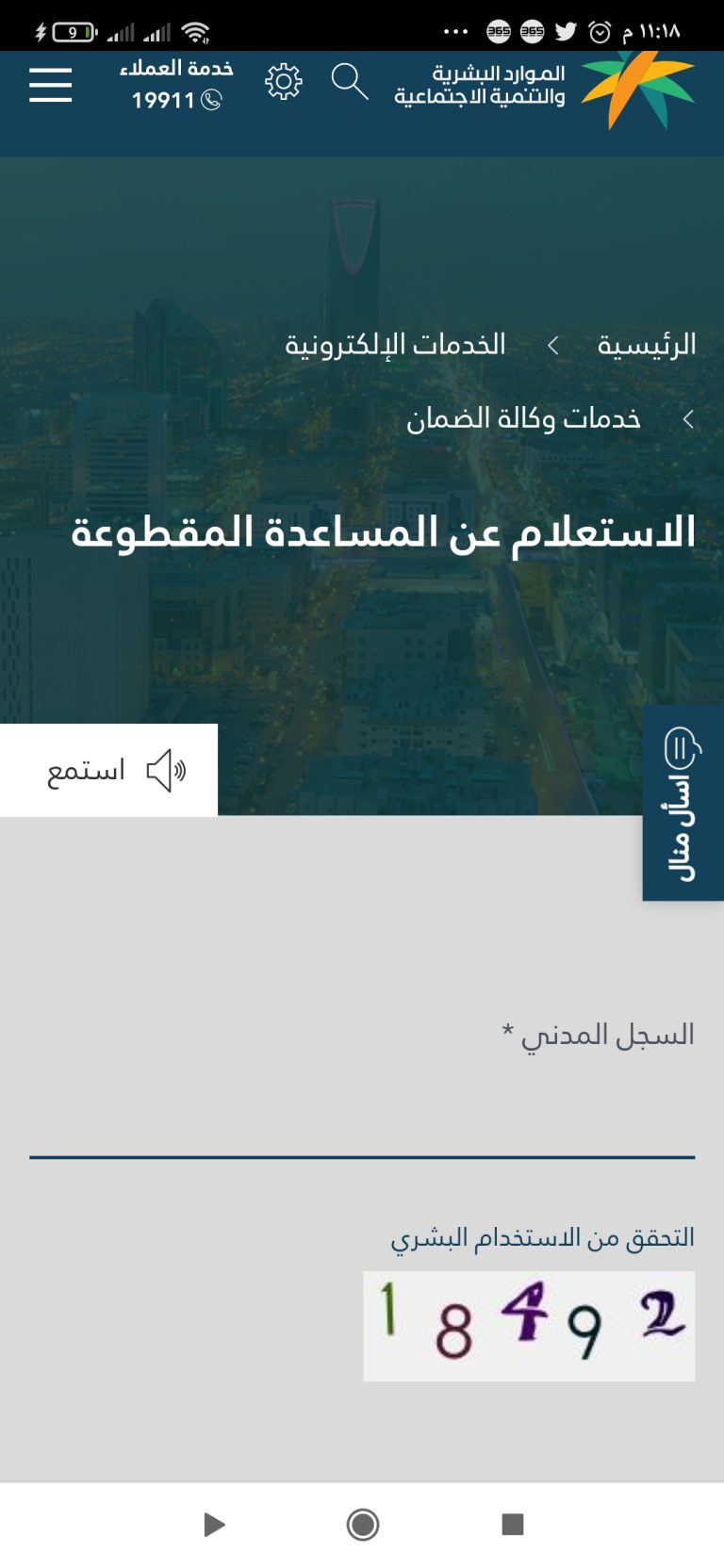Go to الرئيسية breadcrumb
This screenshot has width=724, height=1568.
pos(647,345)
